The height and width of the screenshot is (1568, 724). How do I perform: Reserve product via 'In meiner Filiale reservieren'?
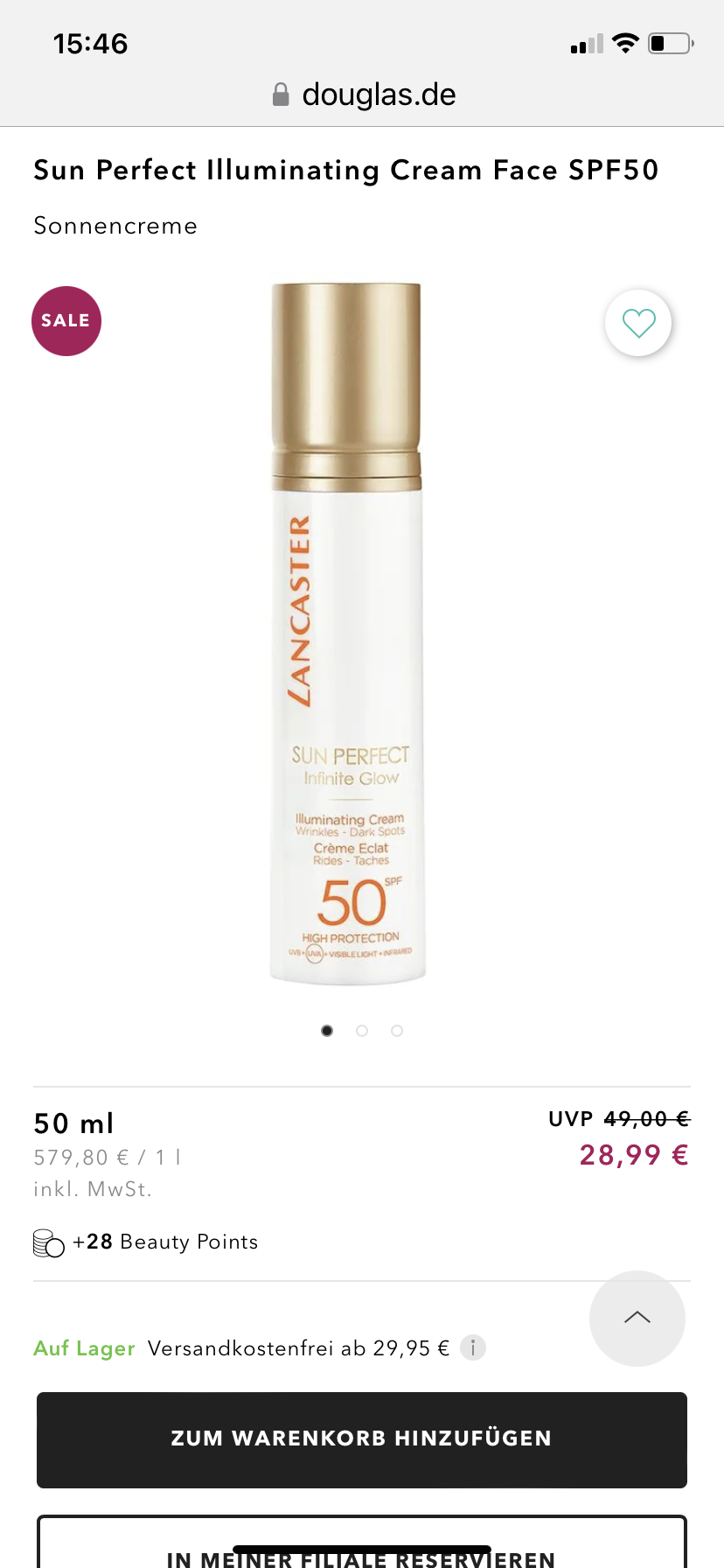(x=362, y=1550)
